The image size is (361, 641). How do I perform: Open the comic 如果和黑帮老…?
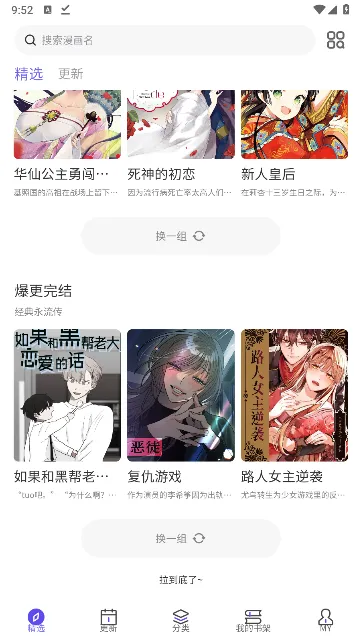67,414
